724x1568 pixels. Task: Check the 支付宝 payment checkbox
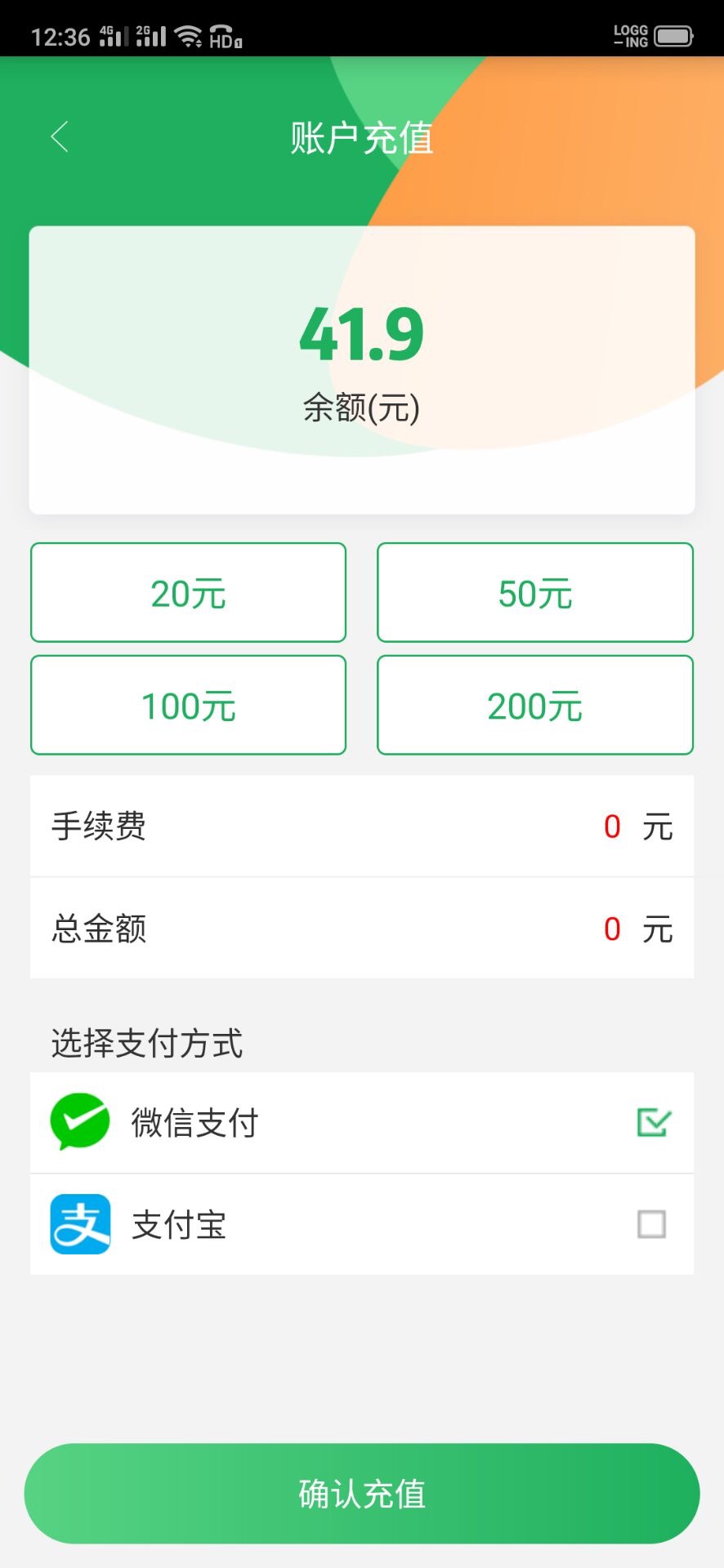click(x=651, y=1224)
